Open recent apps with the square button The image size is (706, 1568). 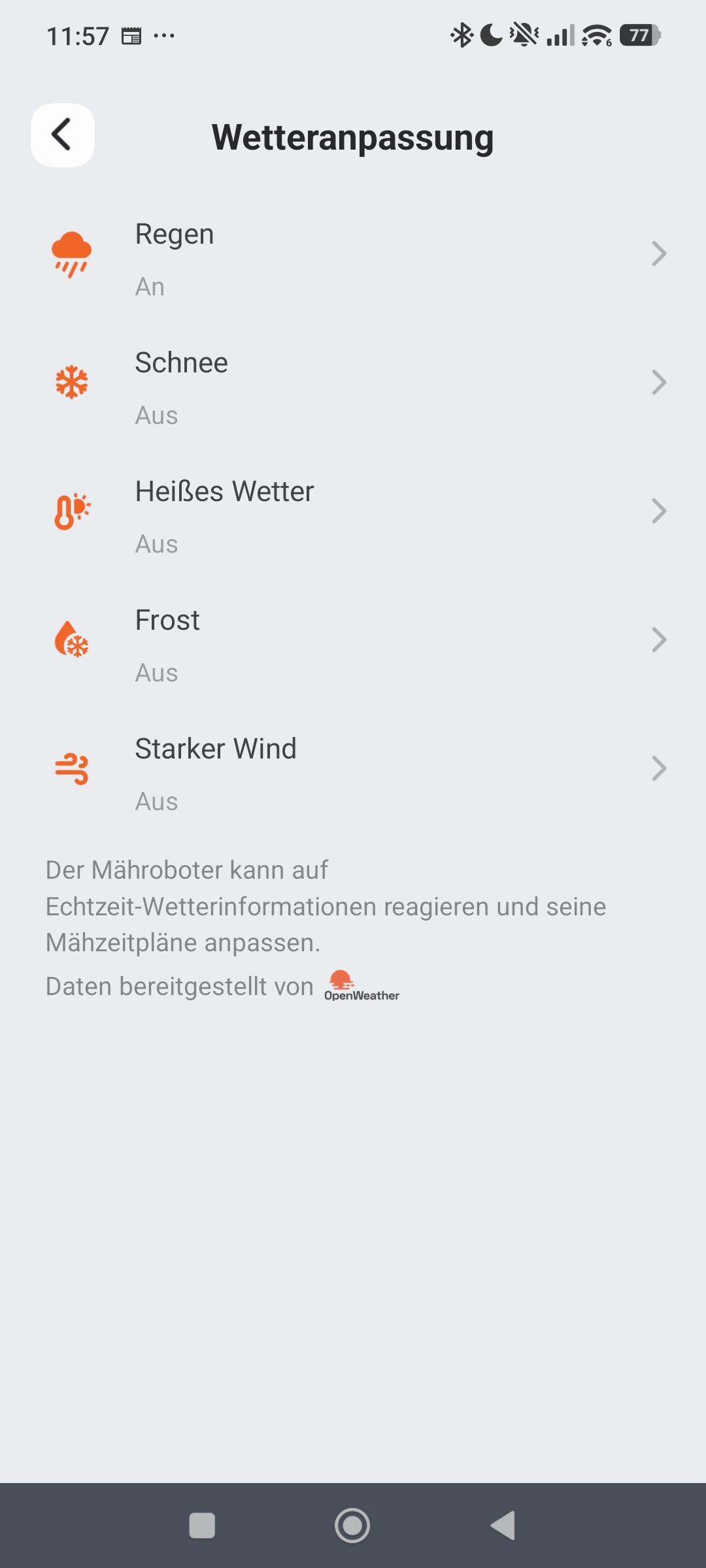coord(202,1526)
